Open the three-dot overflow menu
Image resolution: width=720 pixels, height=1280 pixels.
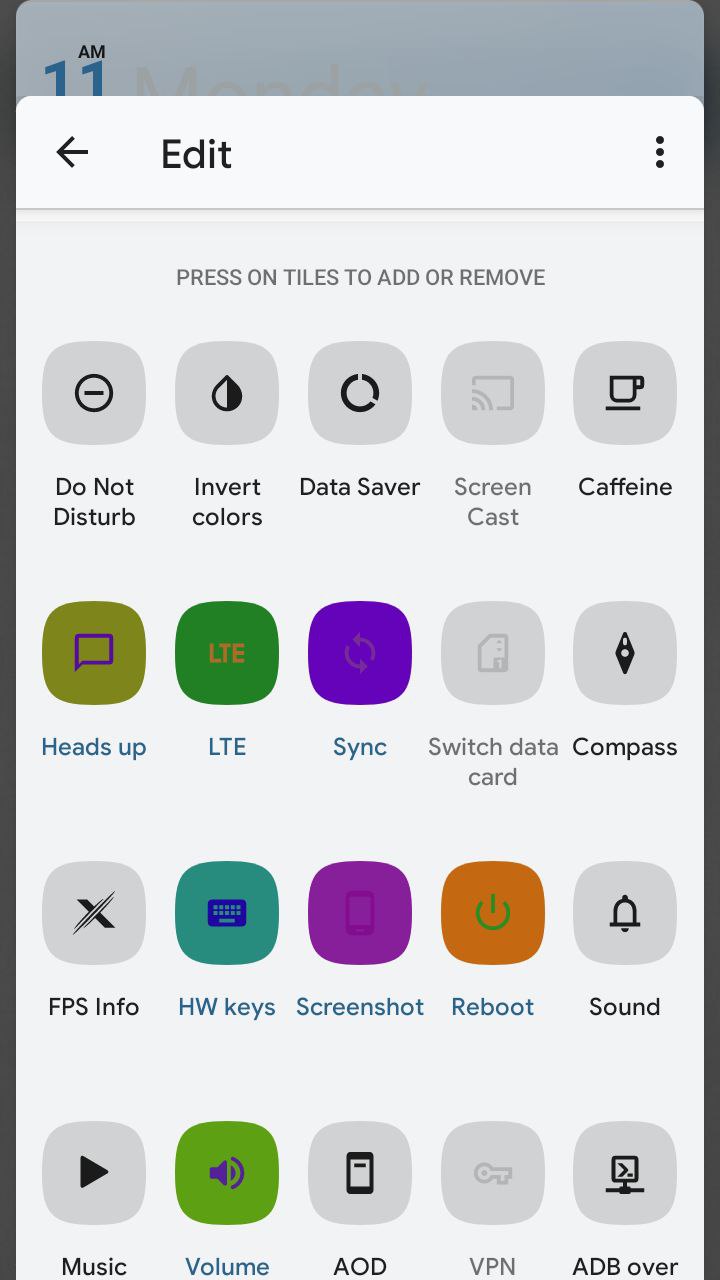[x=659, y=153]
